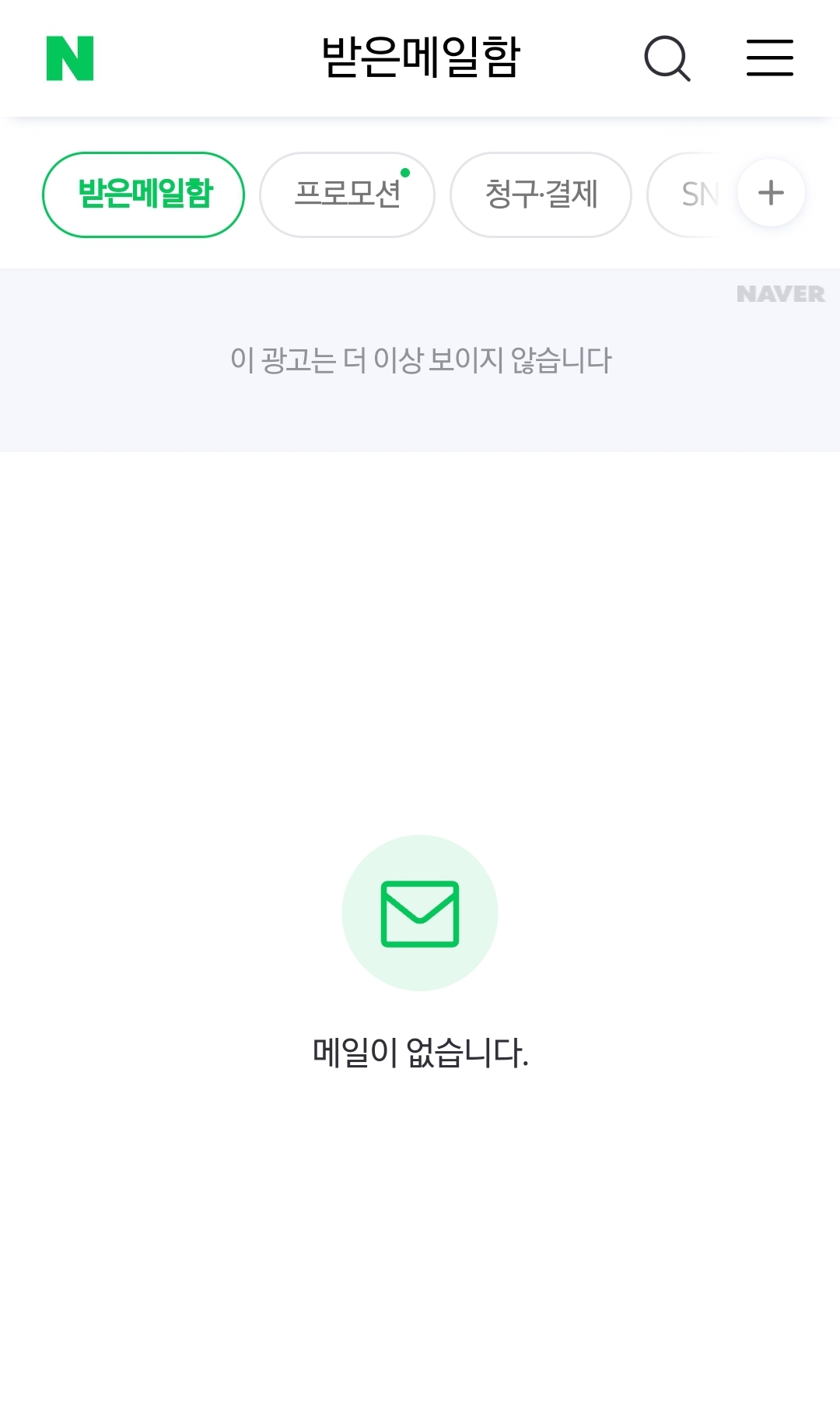Select the 받은메일함 tab
The width and height of the screenshot is (840, 1416).
pyautogui.click(x=143, y=195)
